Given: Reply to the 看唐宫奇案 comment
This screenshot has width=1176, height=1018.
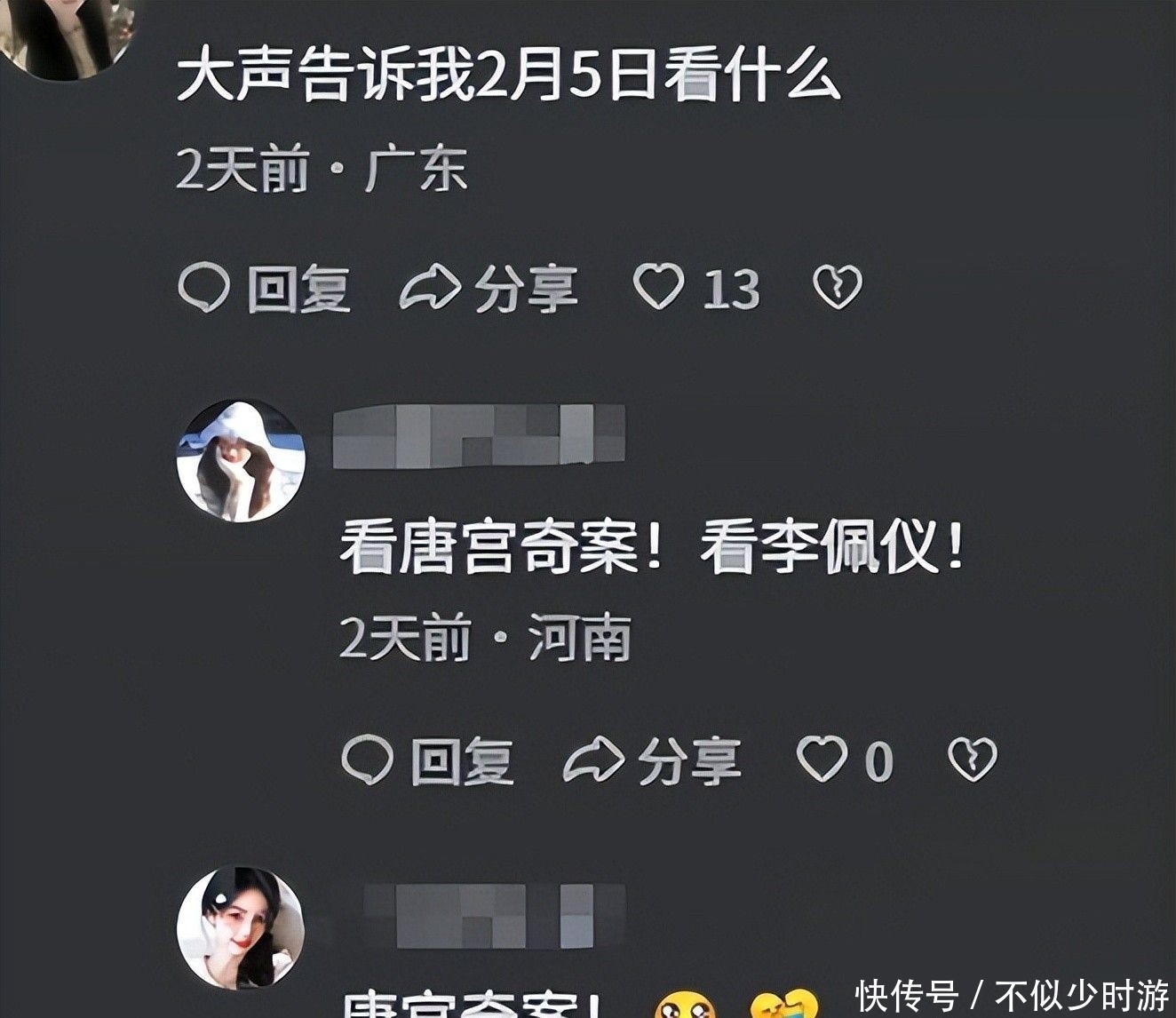Looking at the screenshot, I should (428, 761).
